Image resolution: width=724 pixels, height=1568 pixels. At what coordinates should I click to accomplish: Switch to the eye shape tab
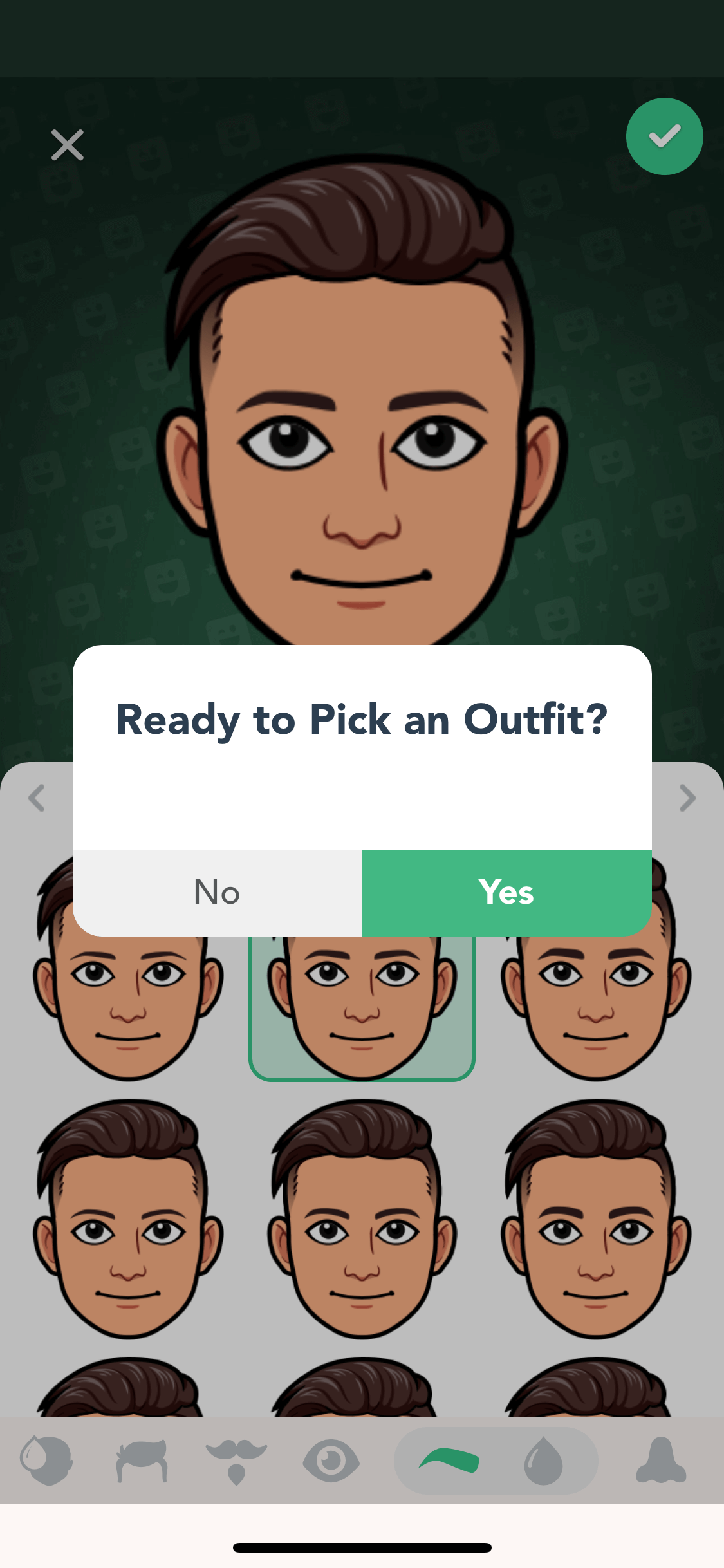[331, 1461]
